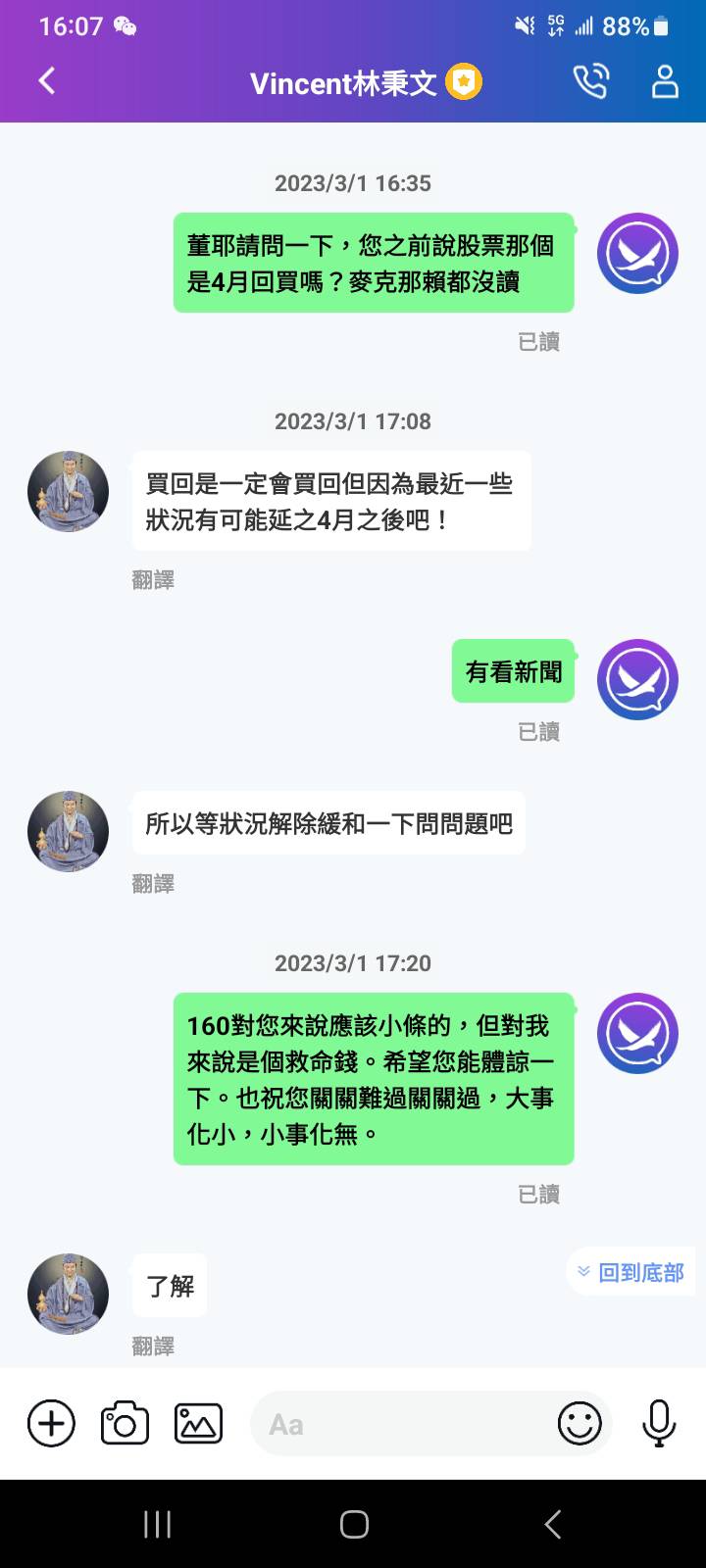Translate the 了解 message

tap(153, 1347)
